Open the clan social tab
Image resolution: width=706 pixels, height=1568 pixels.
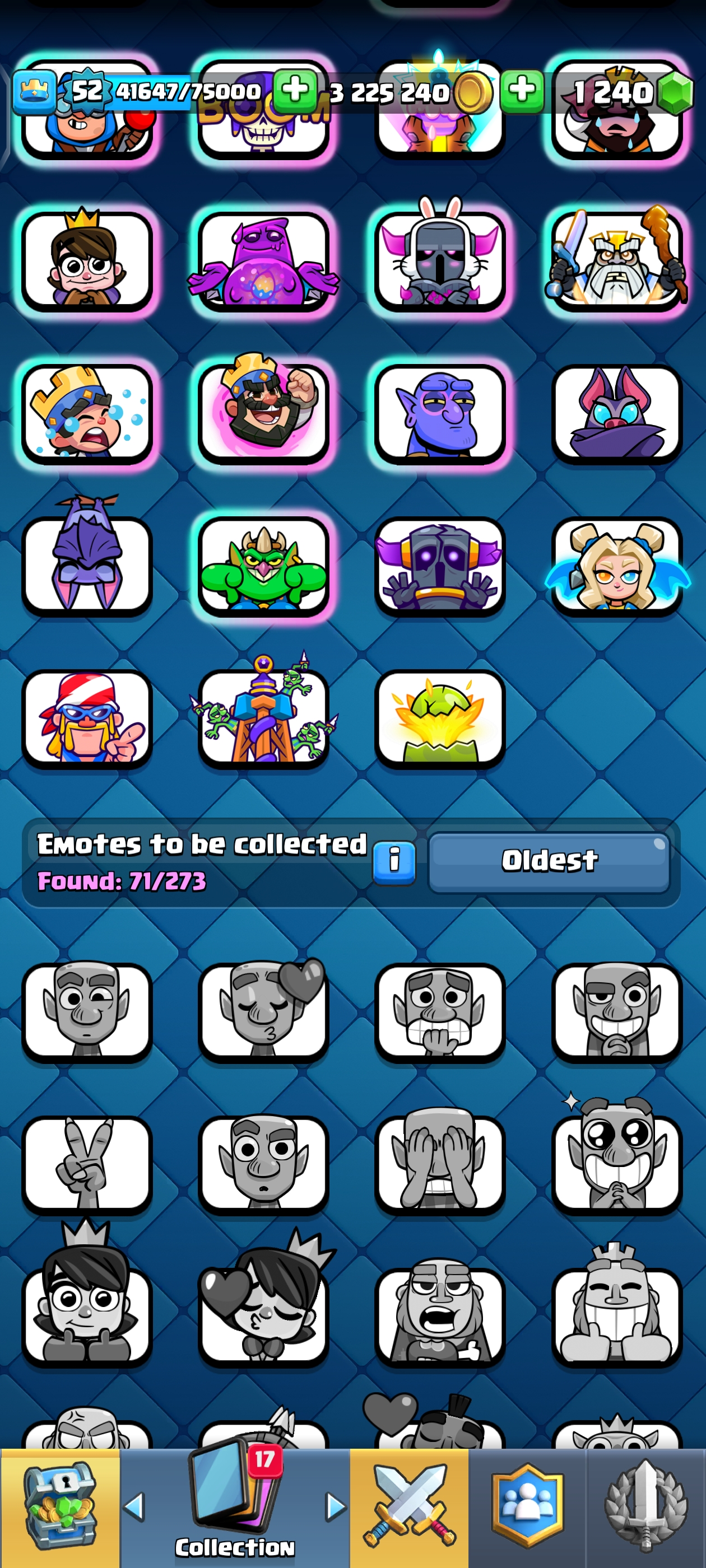(527, 1507)
